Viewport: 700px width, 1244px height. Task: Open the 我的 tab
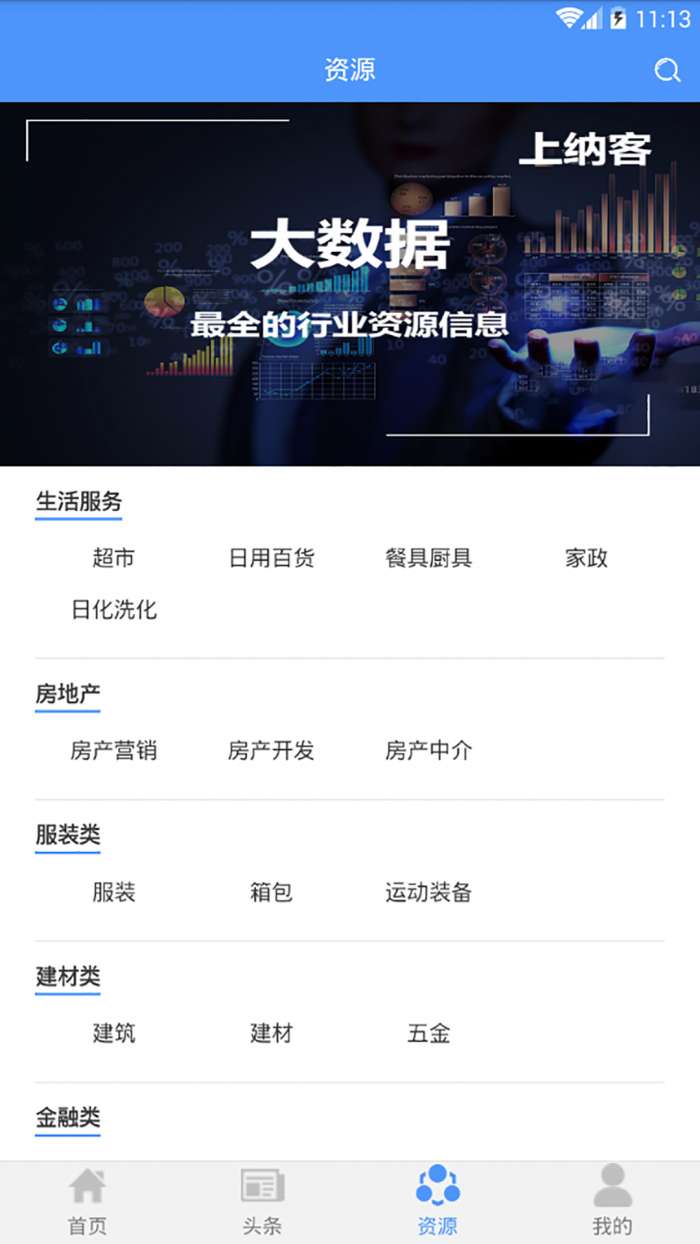612,1202
